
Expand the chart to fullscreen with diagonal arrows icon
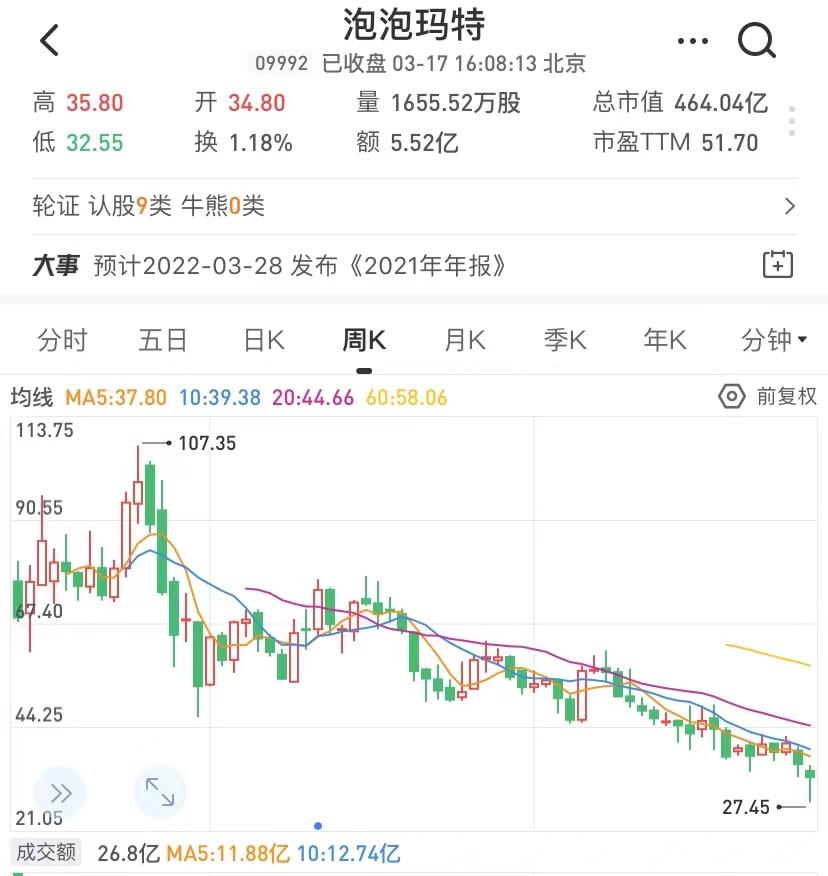click(x=161, y=791)
